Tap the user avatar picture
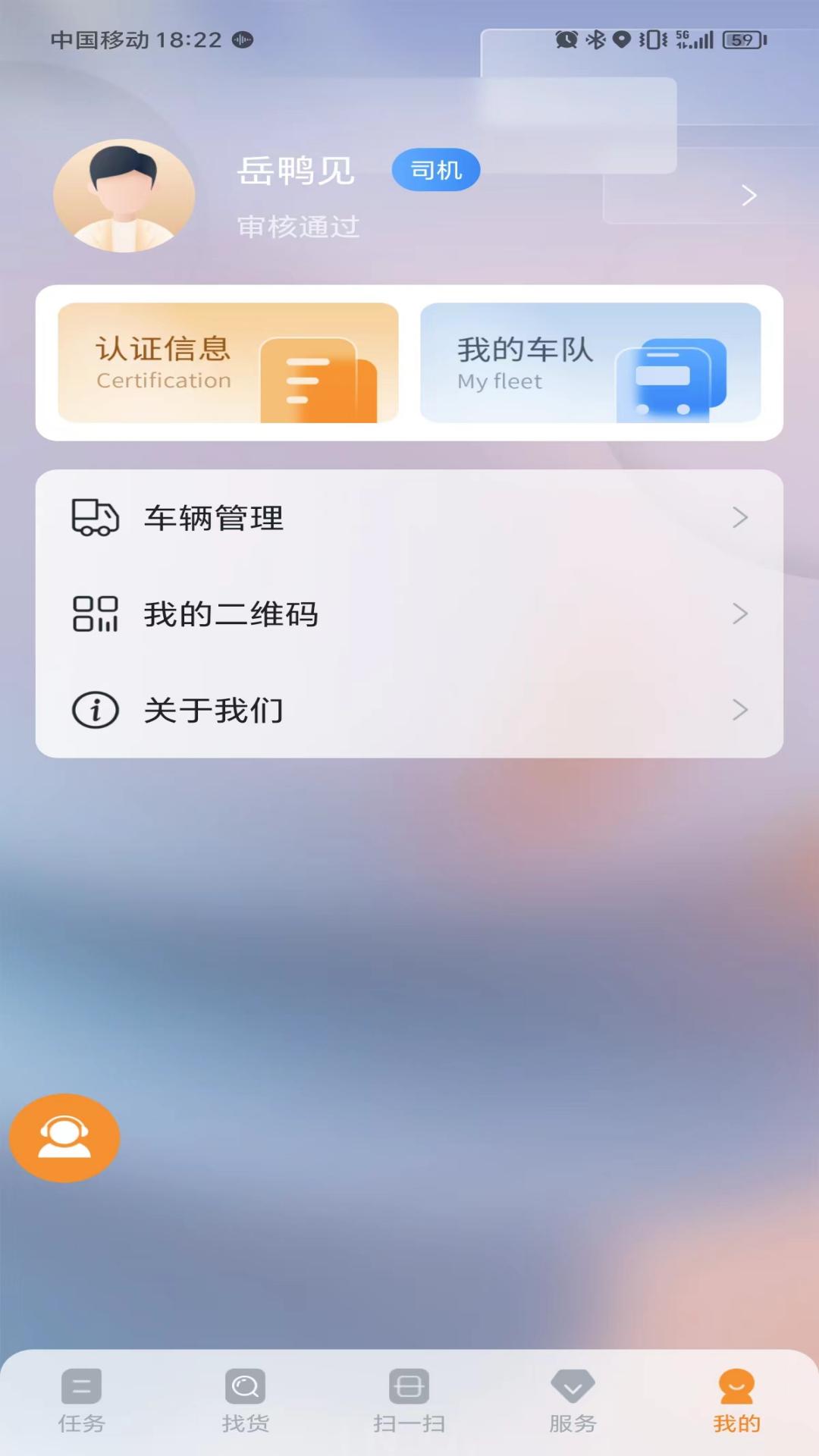The width and height of the screenshot is (819, 1456). (x=124, y=196)
